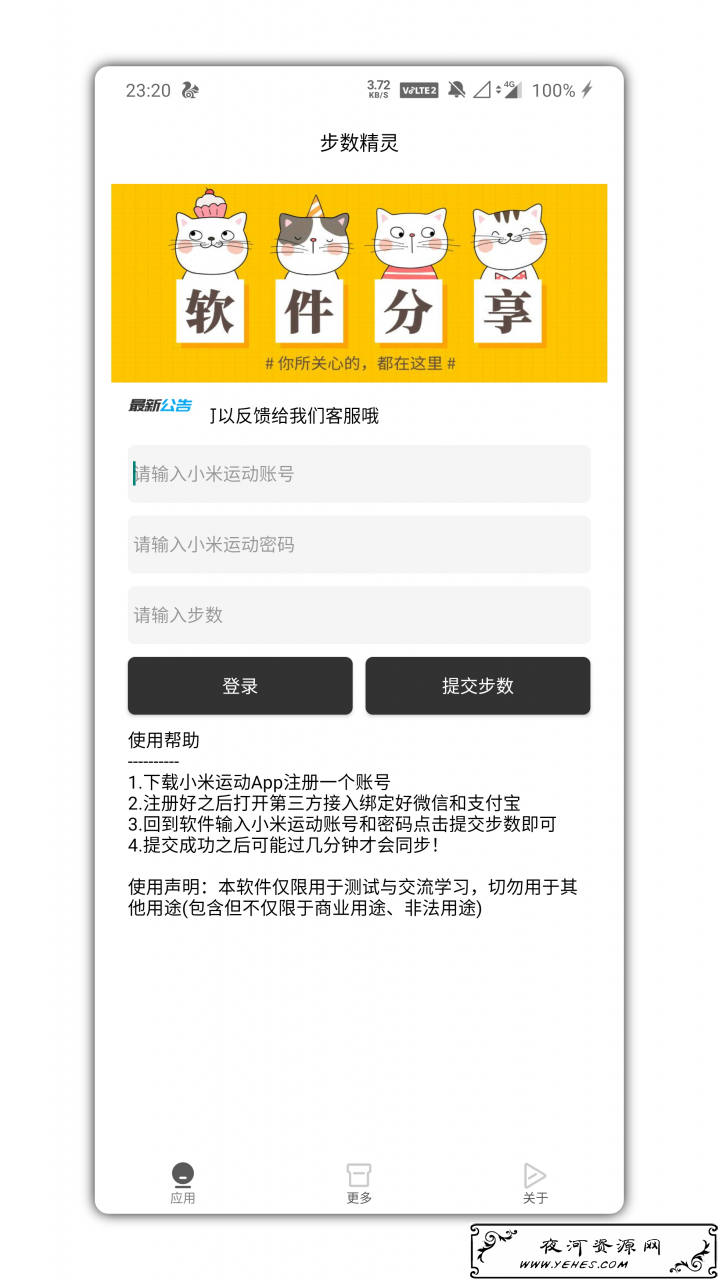Screen dimensions: 719x1280
Task: Open the 更多 tab
Action: click(359, 1184)
